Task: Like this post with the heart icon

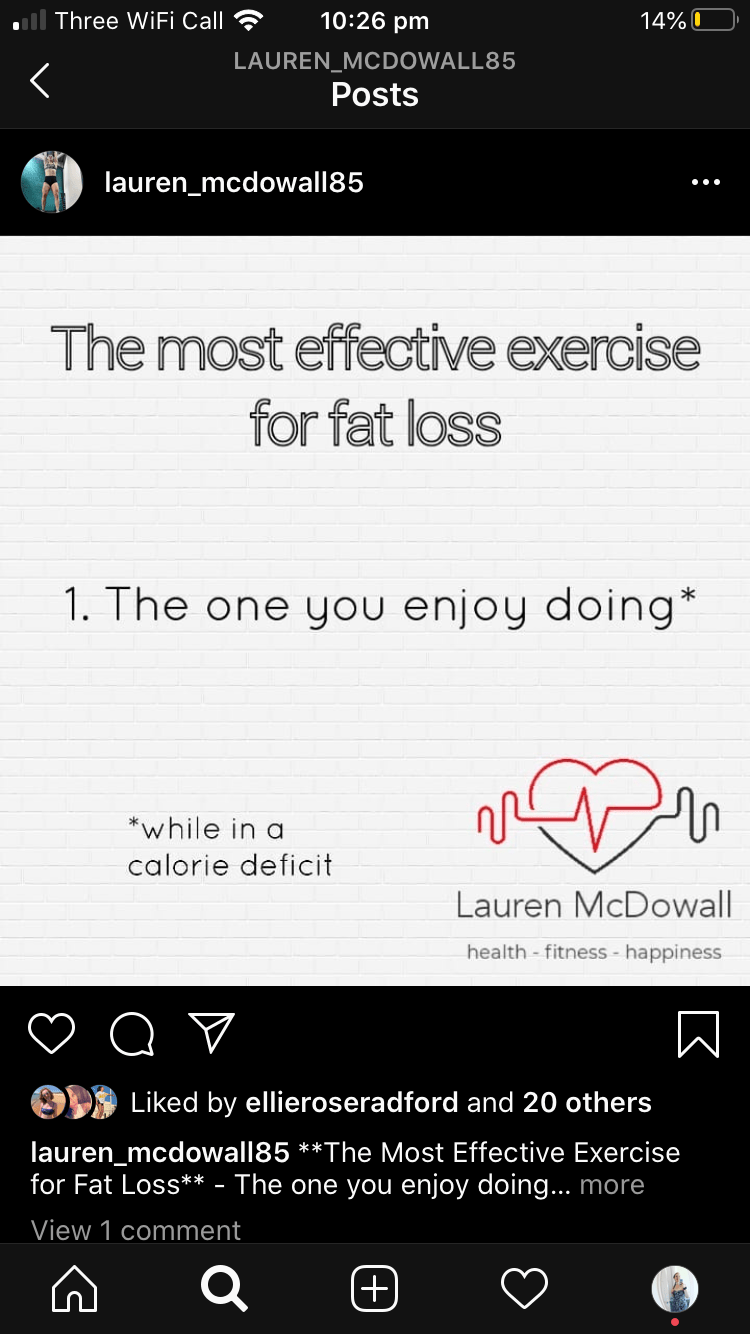Action: click(51, 1034)
